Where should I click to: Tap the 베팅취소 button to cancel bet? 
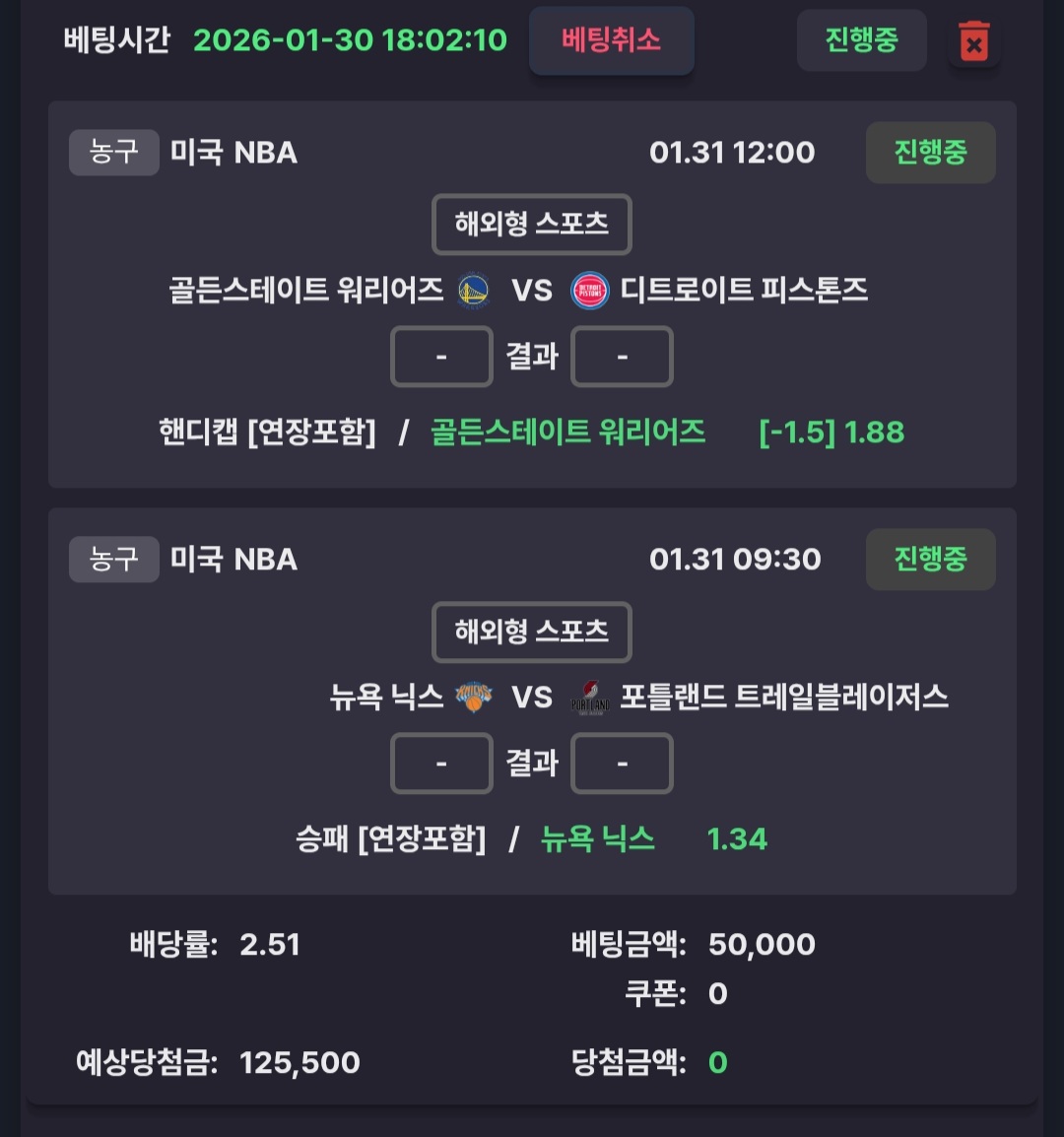point(611,40)
